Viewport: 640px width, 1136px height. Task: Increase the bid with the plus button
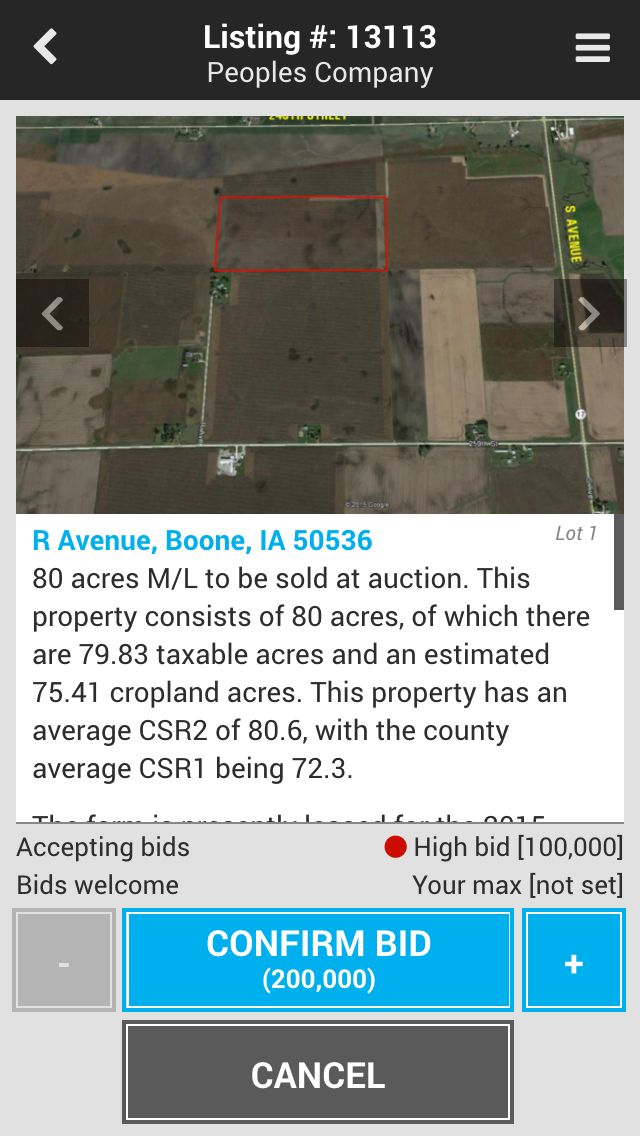point(573,960)
